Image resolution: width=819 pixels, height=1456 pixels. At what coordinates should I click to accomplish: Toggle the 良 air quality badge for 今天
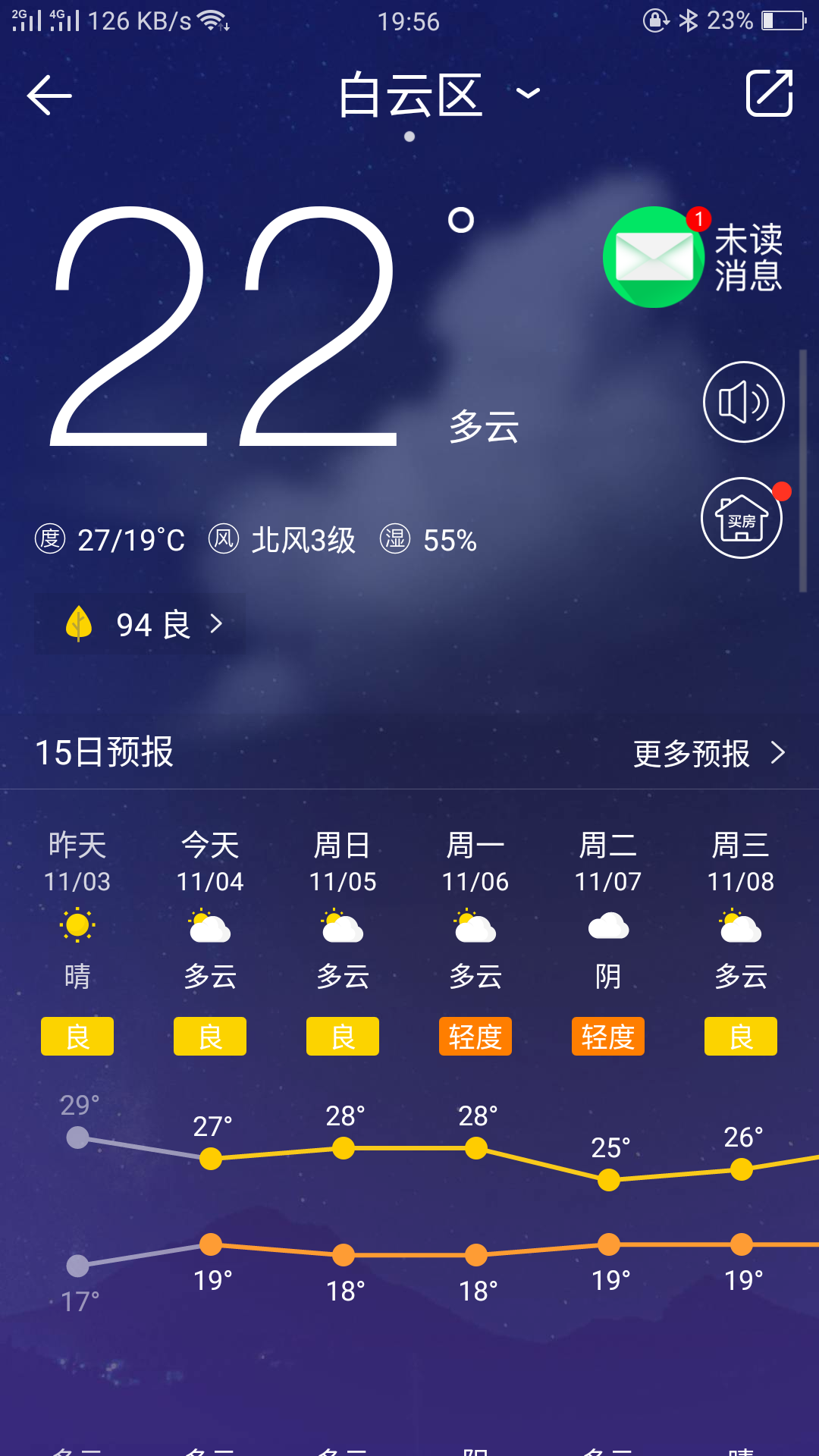tap(210, 1037)
